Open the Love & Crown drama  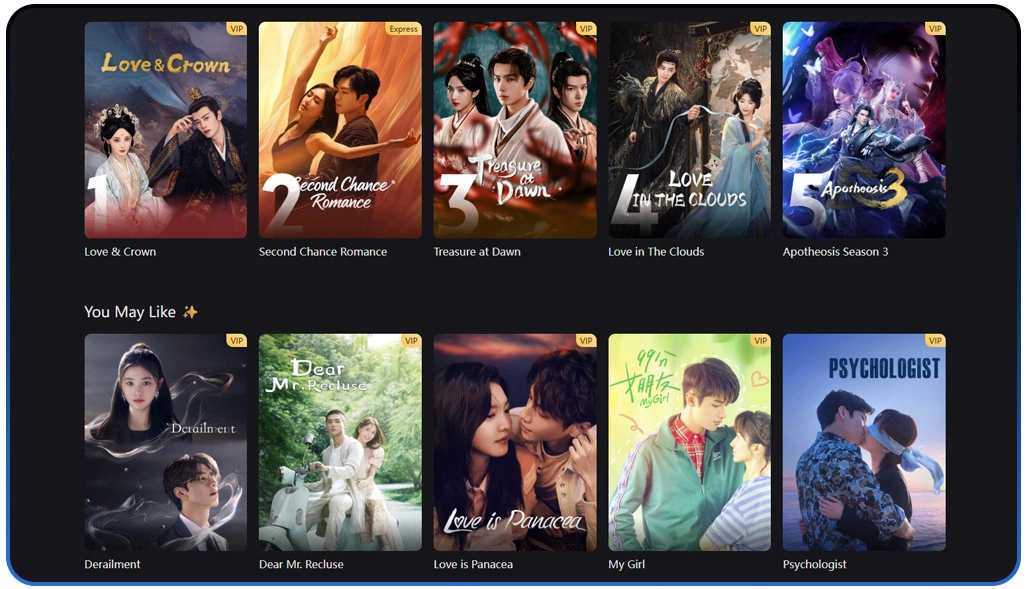[165, 130]
